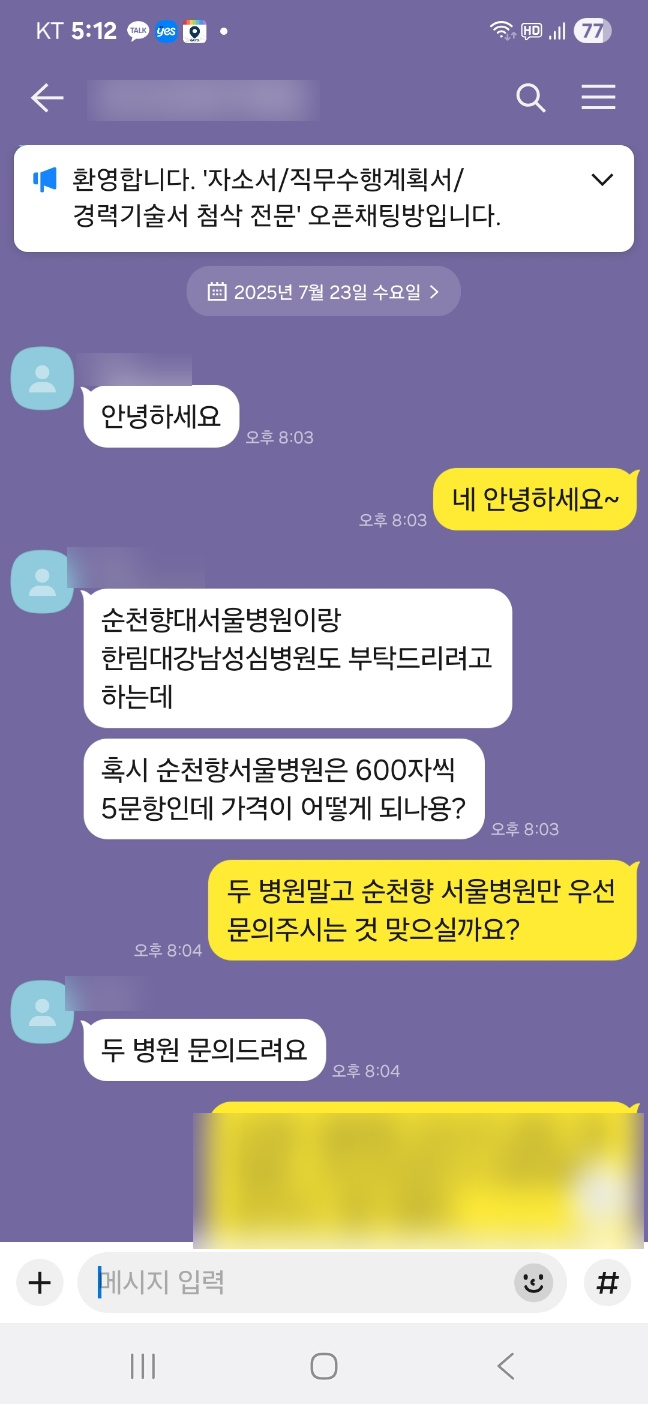Go back to the chat list
This screenshot has width=648, height=1404.
click(47, 97)
